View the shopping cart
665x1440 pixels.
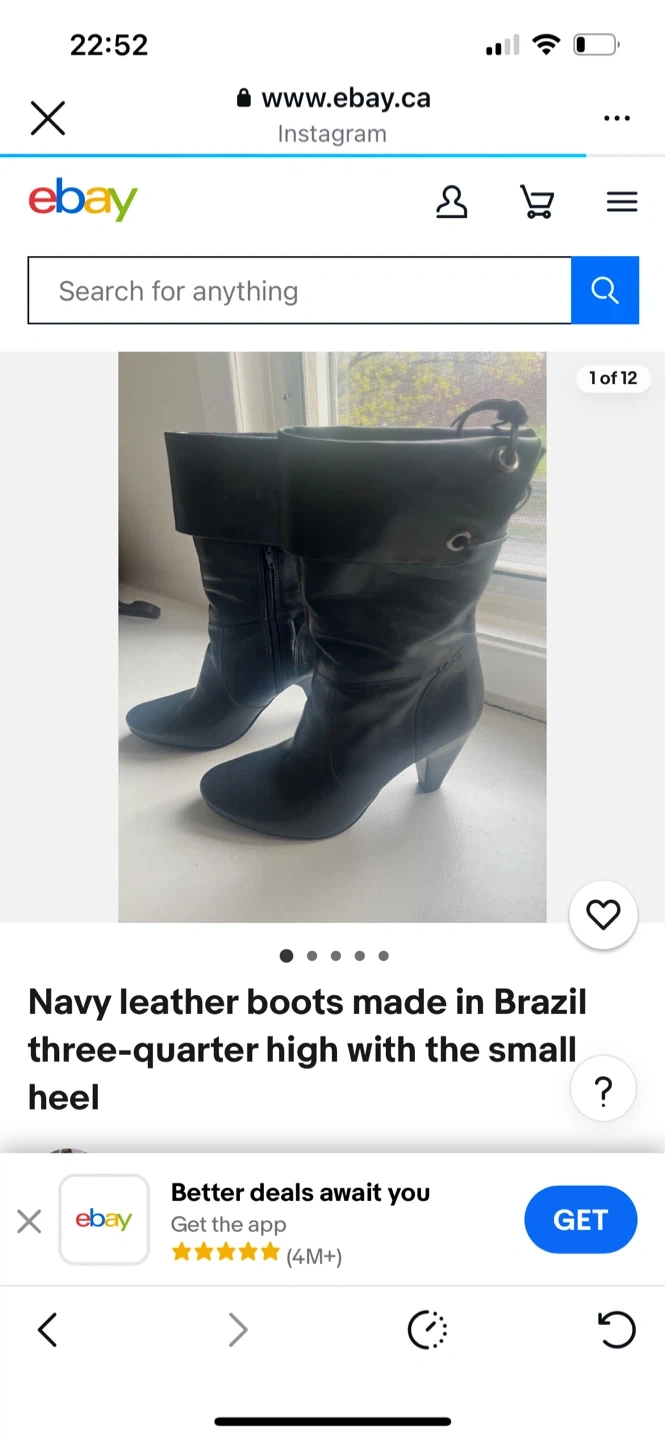(537, 202)
